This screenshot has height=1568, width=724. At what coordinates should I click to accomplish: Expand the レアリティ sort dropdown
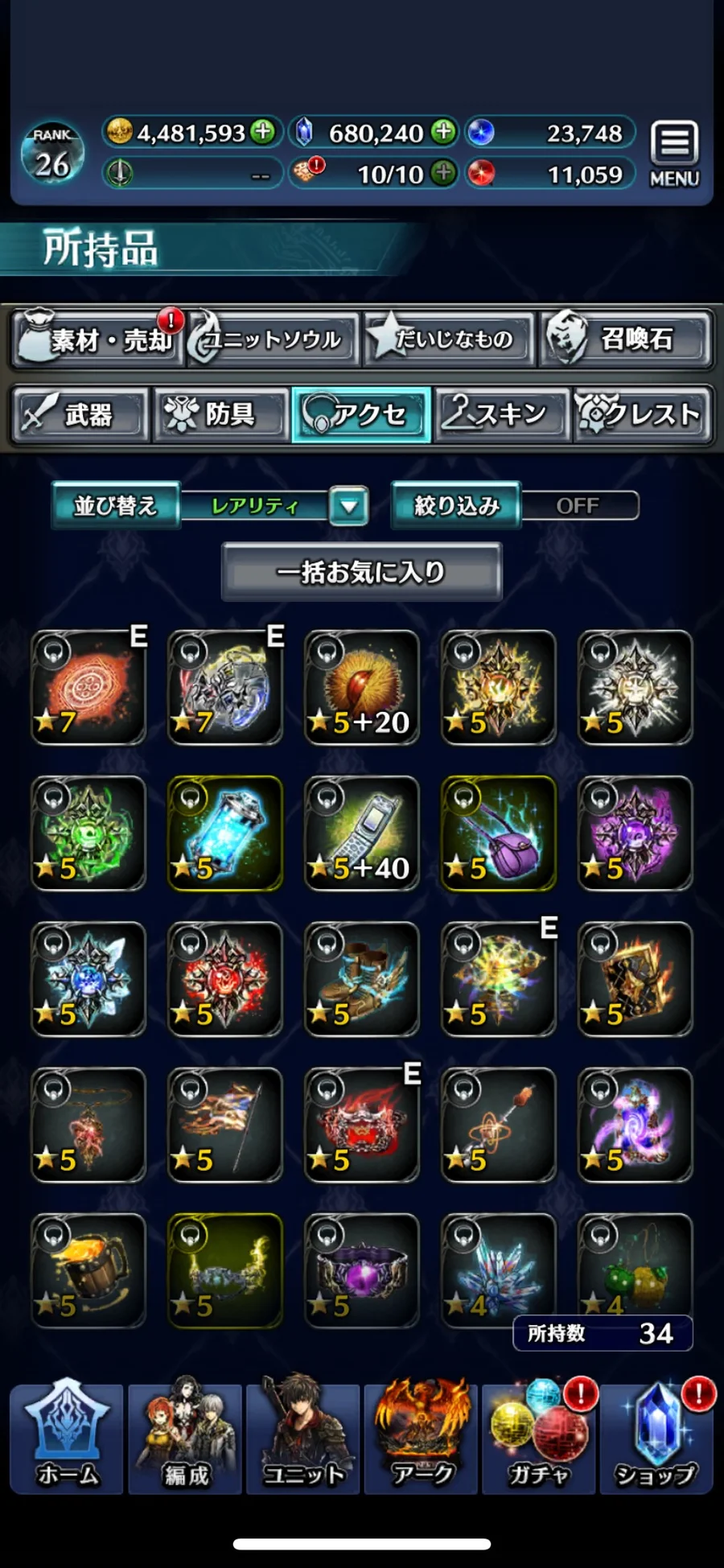tap(349, 506)
